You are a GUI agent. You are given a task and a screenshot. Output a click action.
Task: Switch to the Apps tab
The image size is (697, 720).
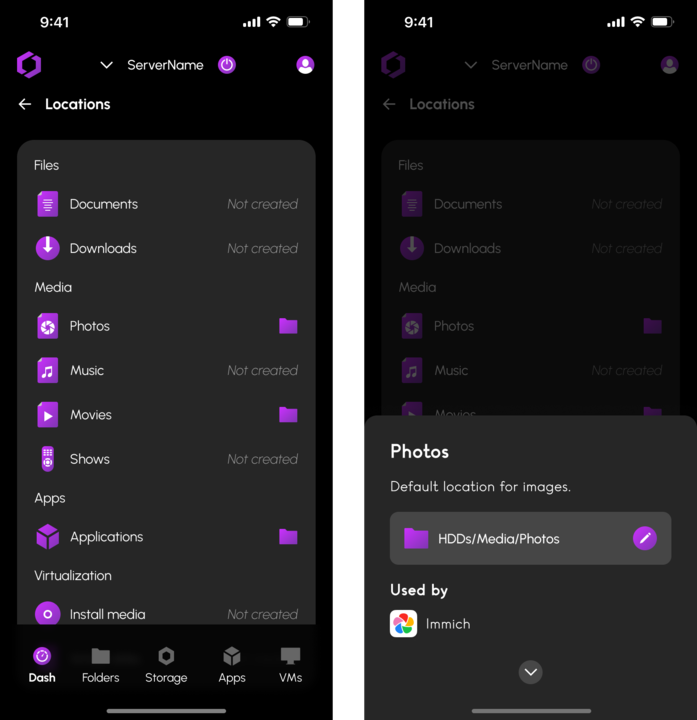coord(232,665)
